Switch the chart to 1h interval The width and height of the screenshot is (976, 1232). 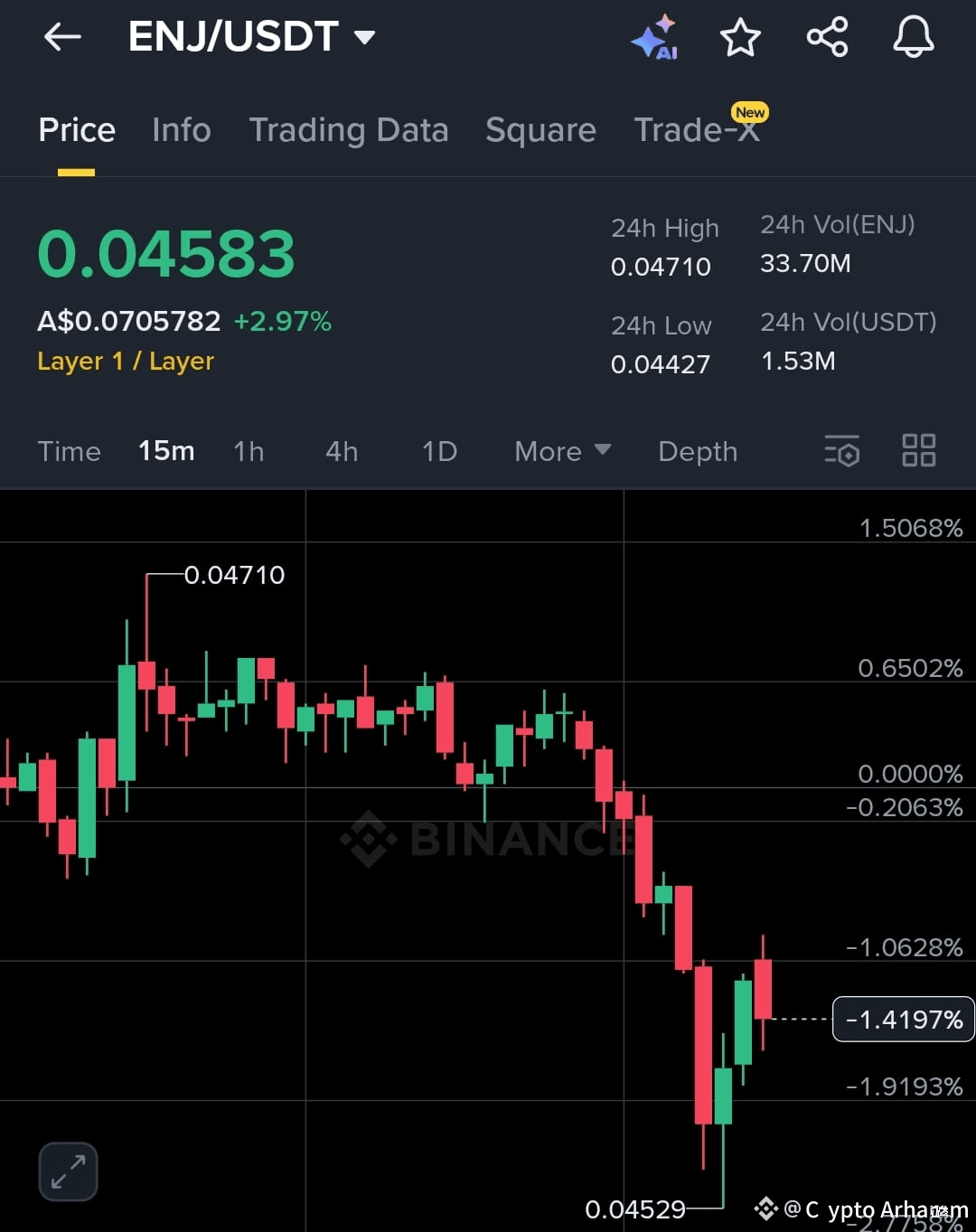(249, 450)
